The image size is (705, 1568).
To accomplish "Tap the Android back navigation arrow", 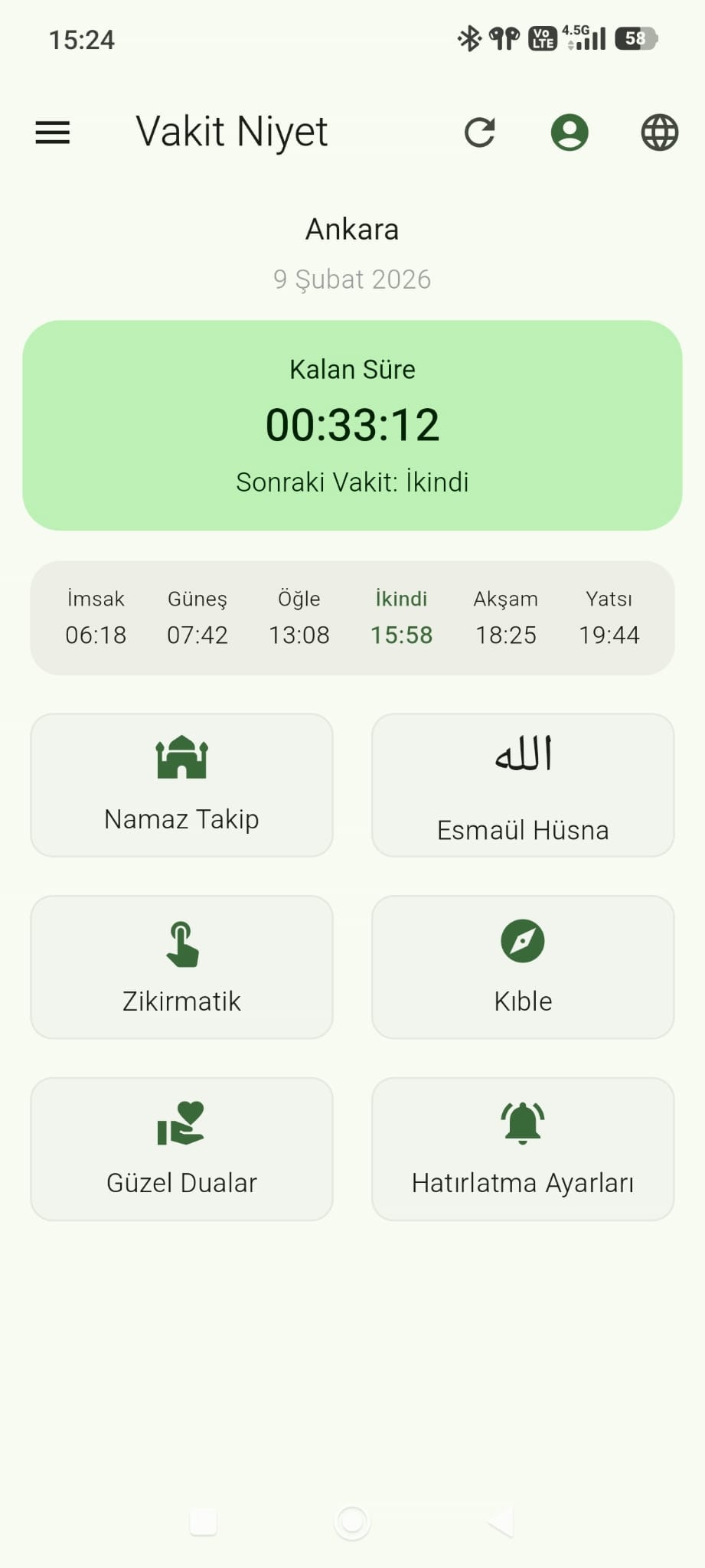I will click(501, 1521).
